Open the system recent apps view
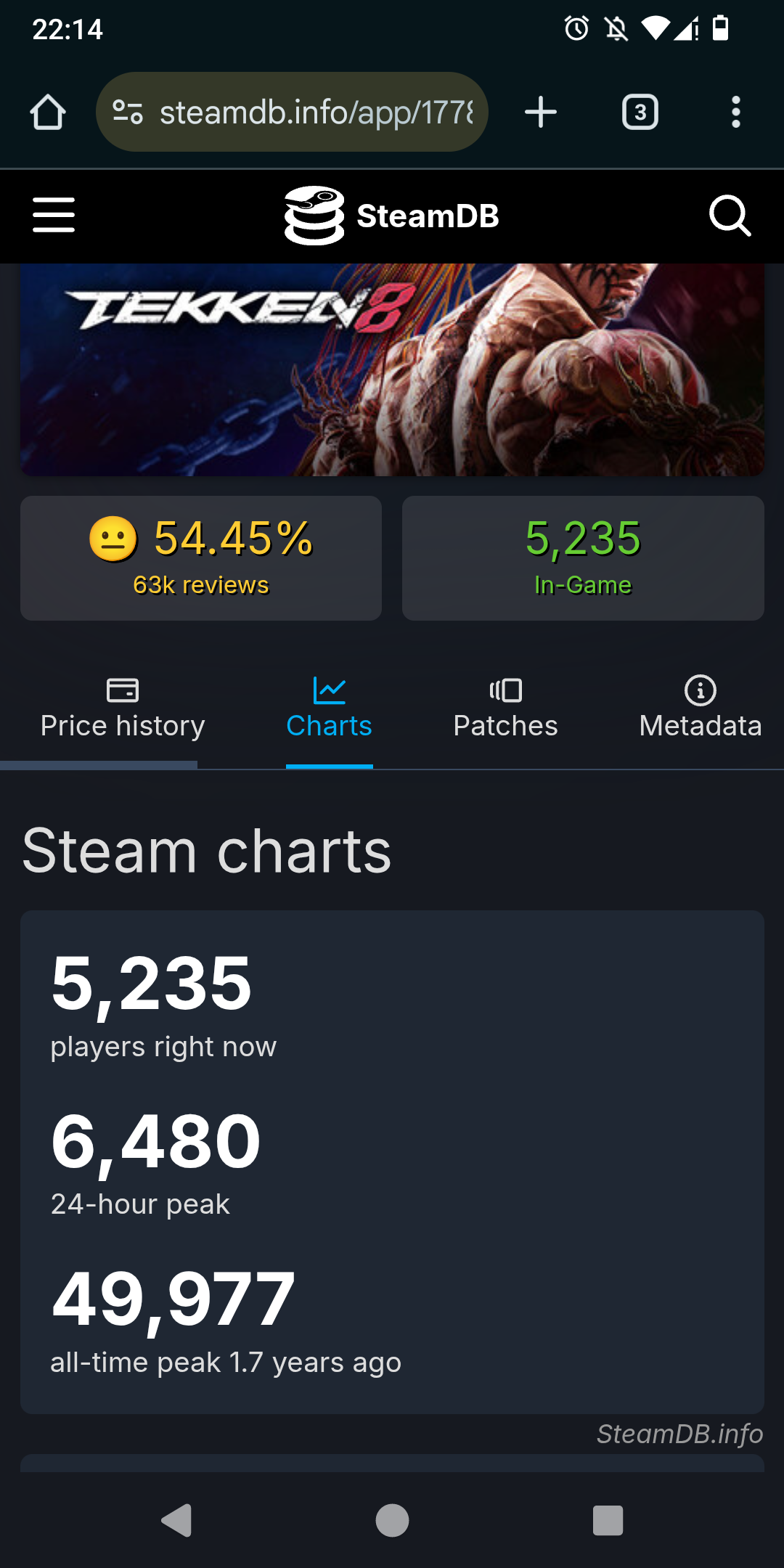Screen dimensions: 784x1568 pos(608,1520)
